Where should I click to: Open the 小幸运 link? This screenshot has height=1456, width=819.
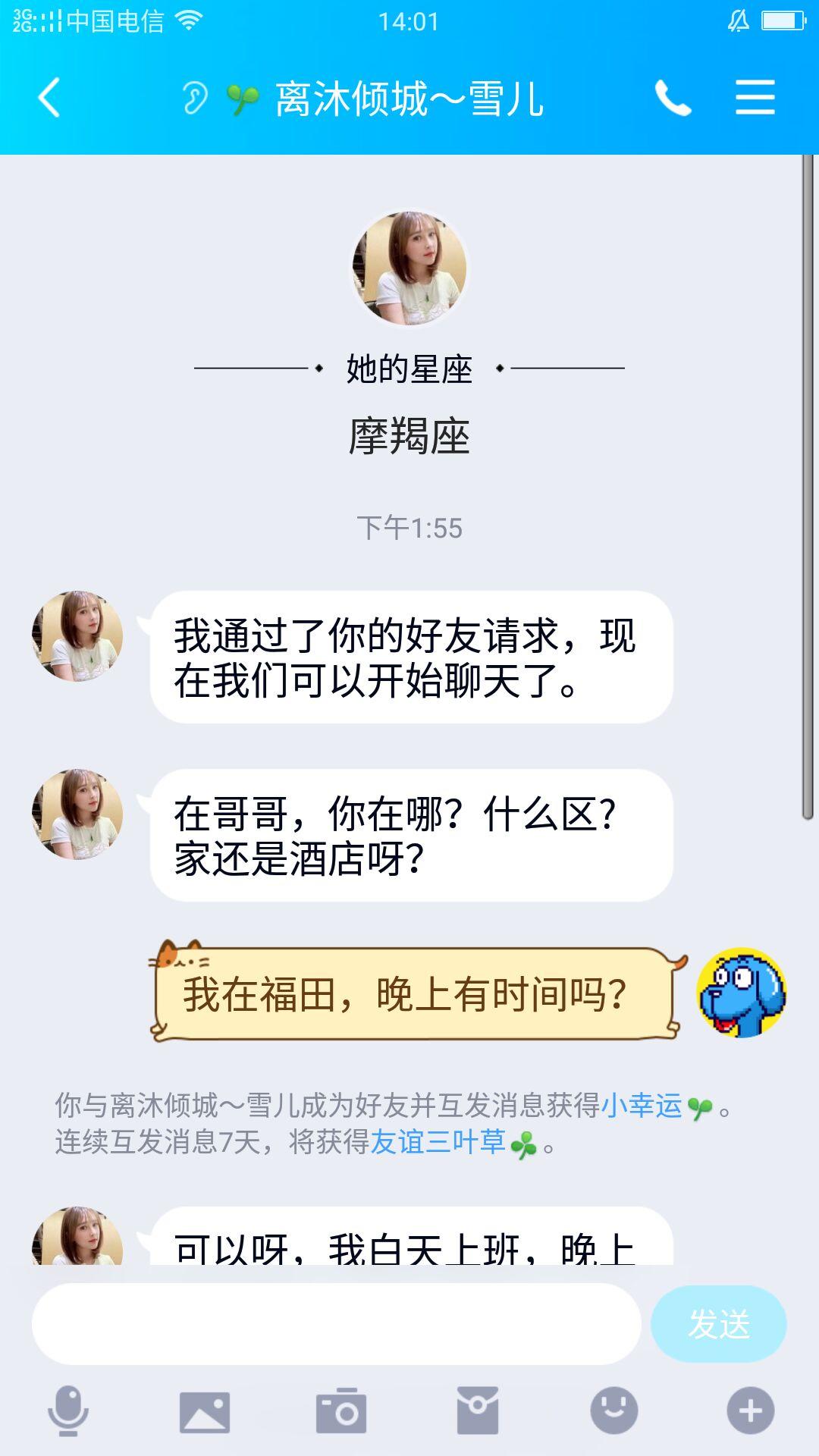pos(642,1106)
